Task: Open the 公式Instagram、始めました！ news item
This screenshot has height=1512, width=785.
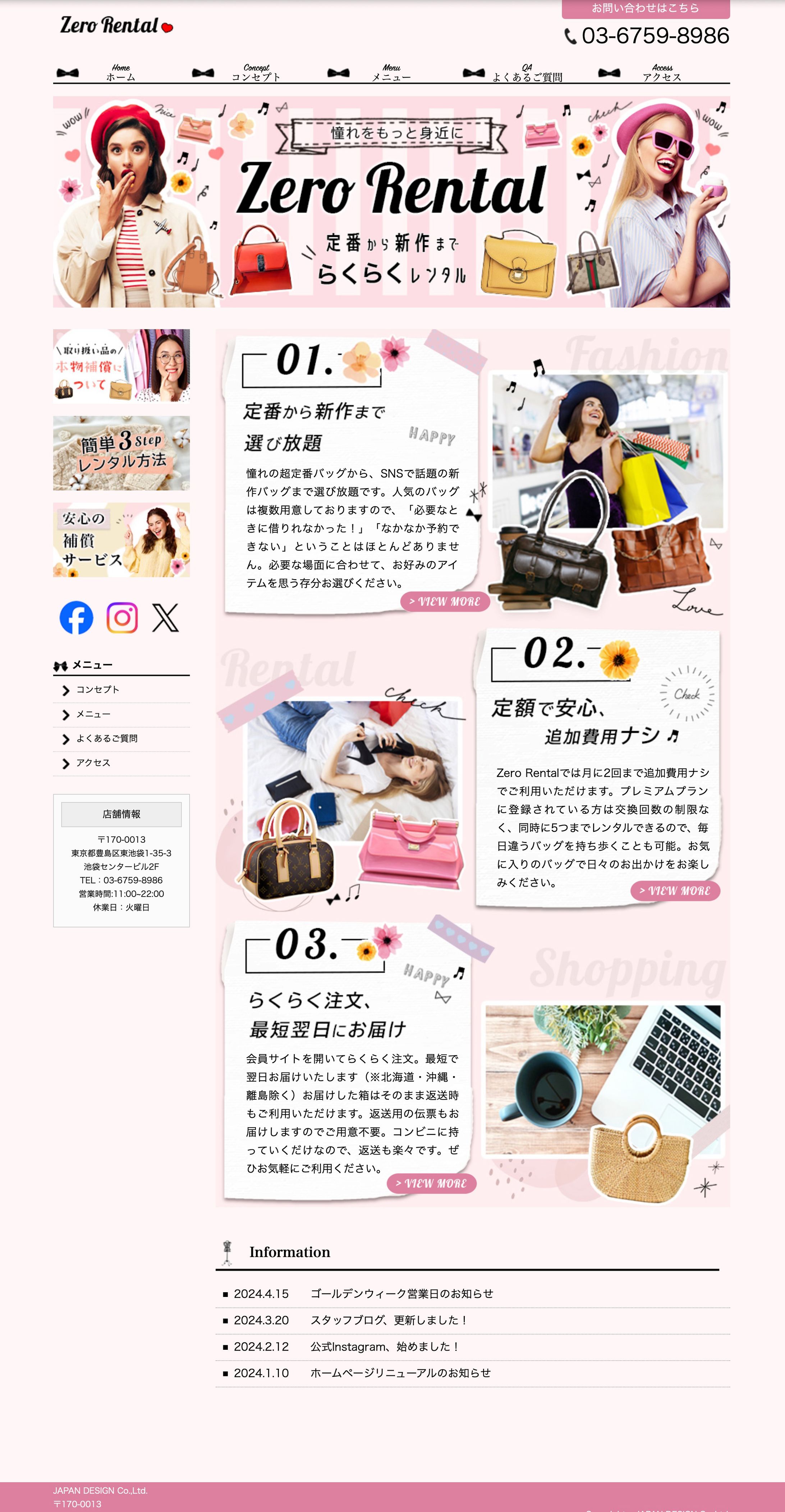Action: click(x=385, y=1347)
